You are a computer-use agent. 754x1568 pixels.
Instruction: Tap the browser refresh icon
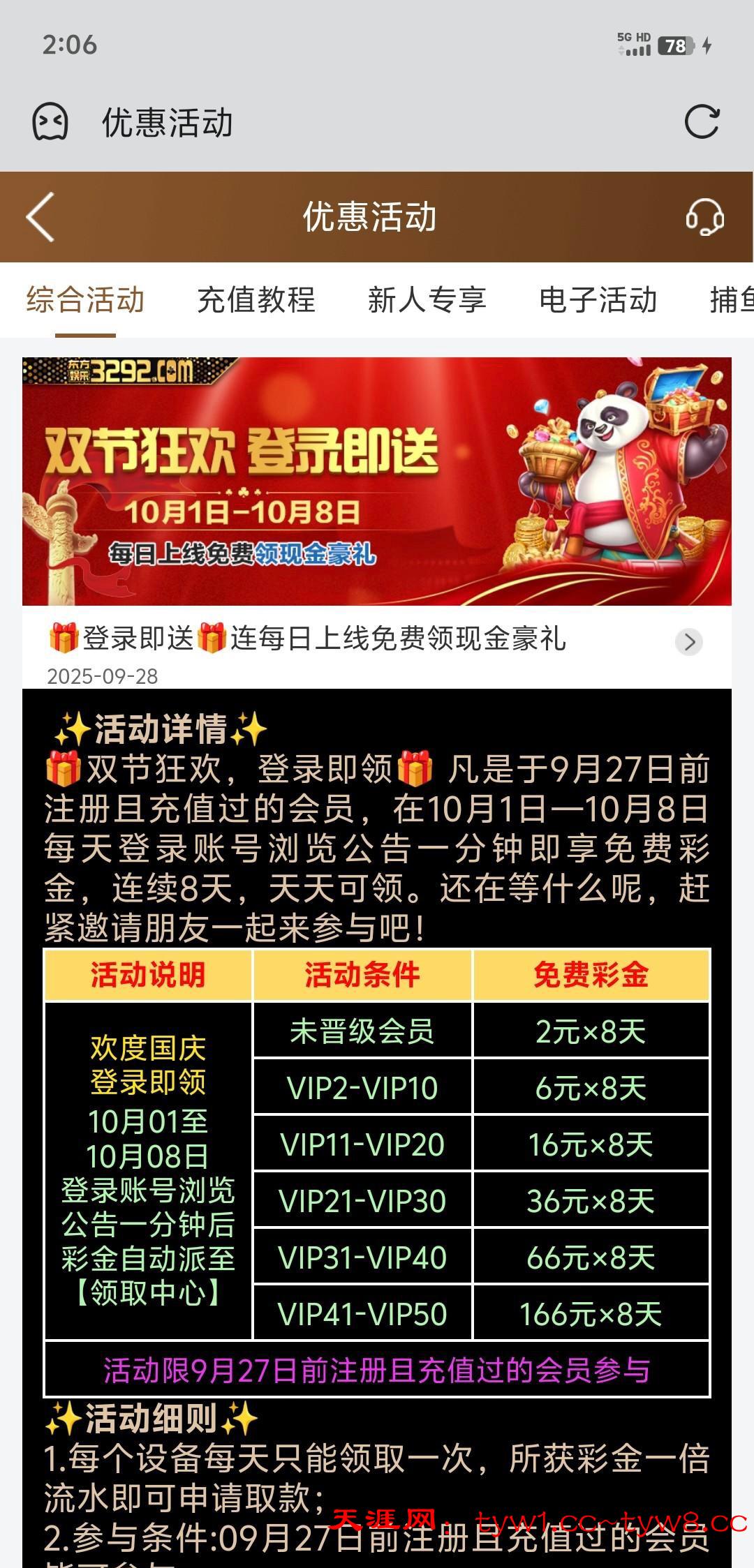[702, 123]
